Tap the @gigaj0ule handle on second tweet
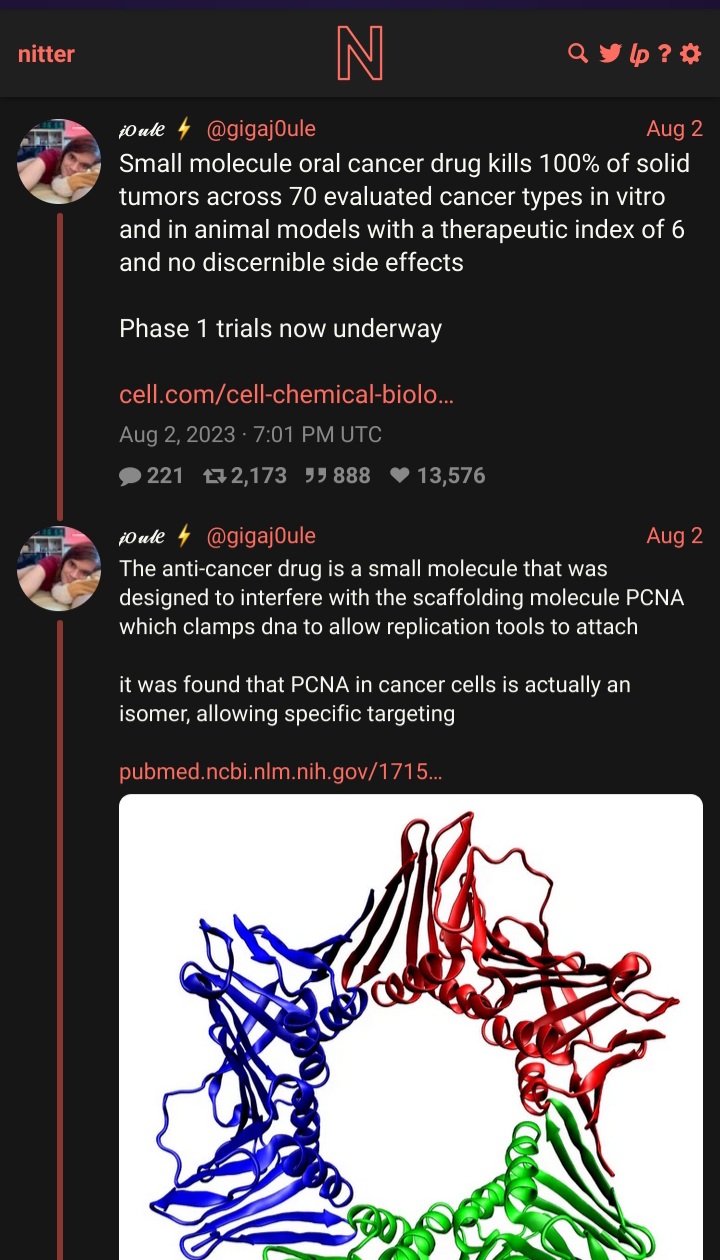Image resolution: width=720 pixels, height=1260 pixels. [x=260, y=536]
